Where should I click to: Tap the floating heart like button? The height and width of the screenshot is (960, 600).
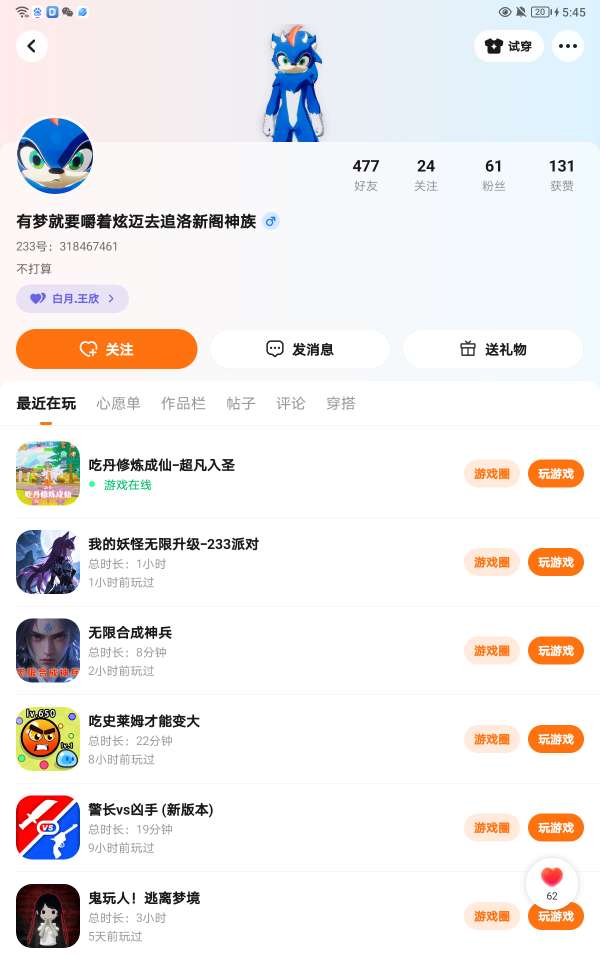(x=552, y=880)
